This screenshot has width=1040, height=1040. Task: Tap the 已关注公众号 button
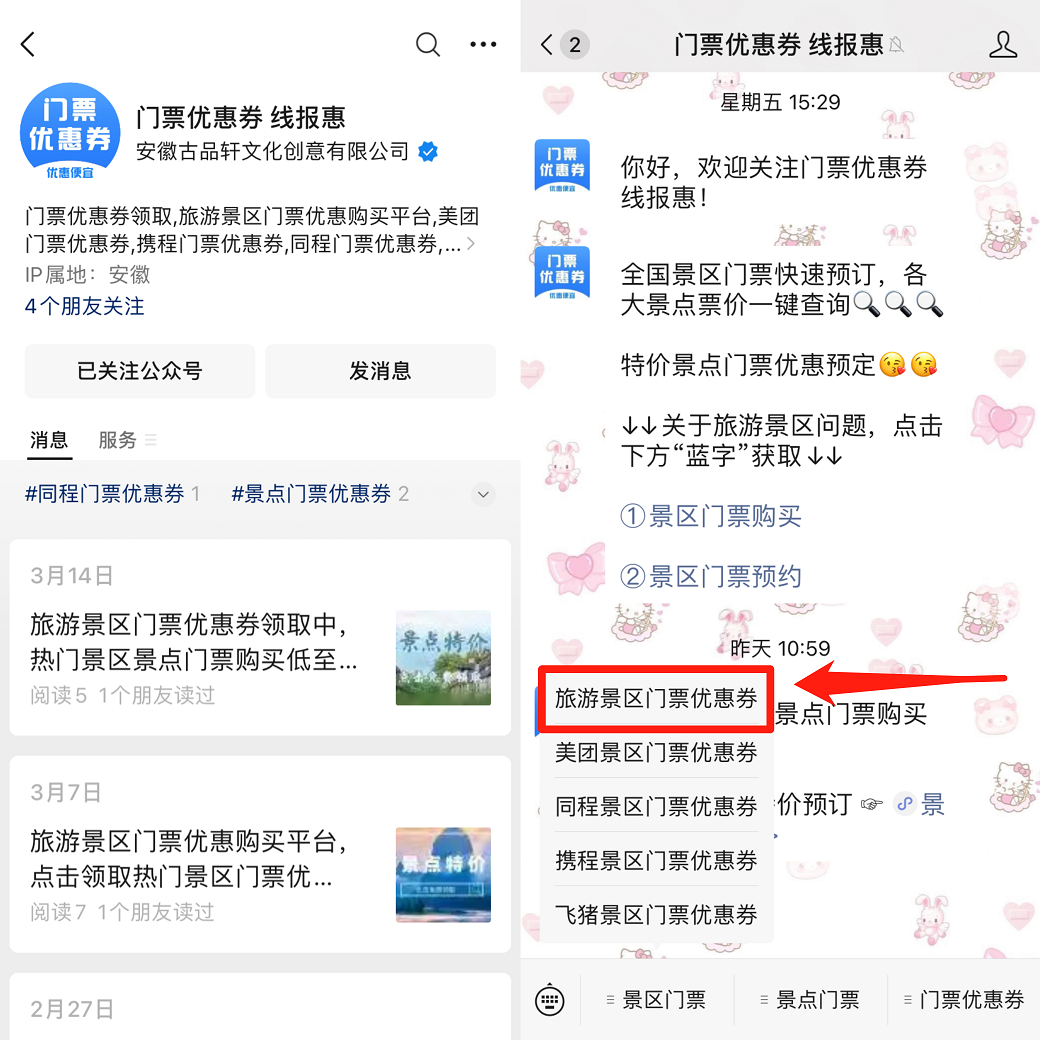[140, 371]
